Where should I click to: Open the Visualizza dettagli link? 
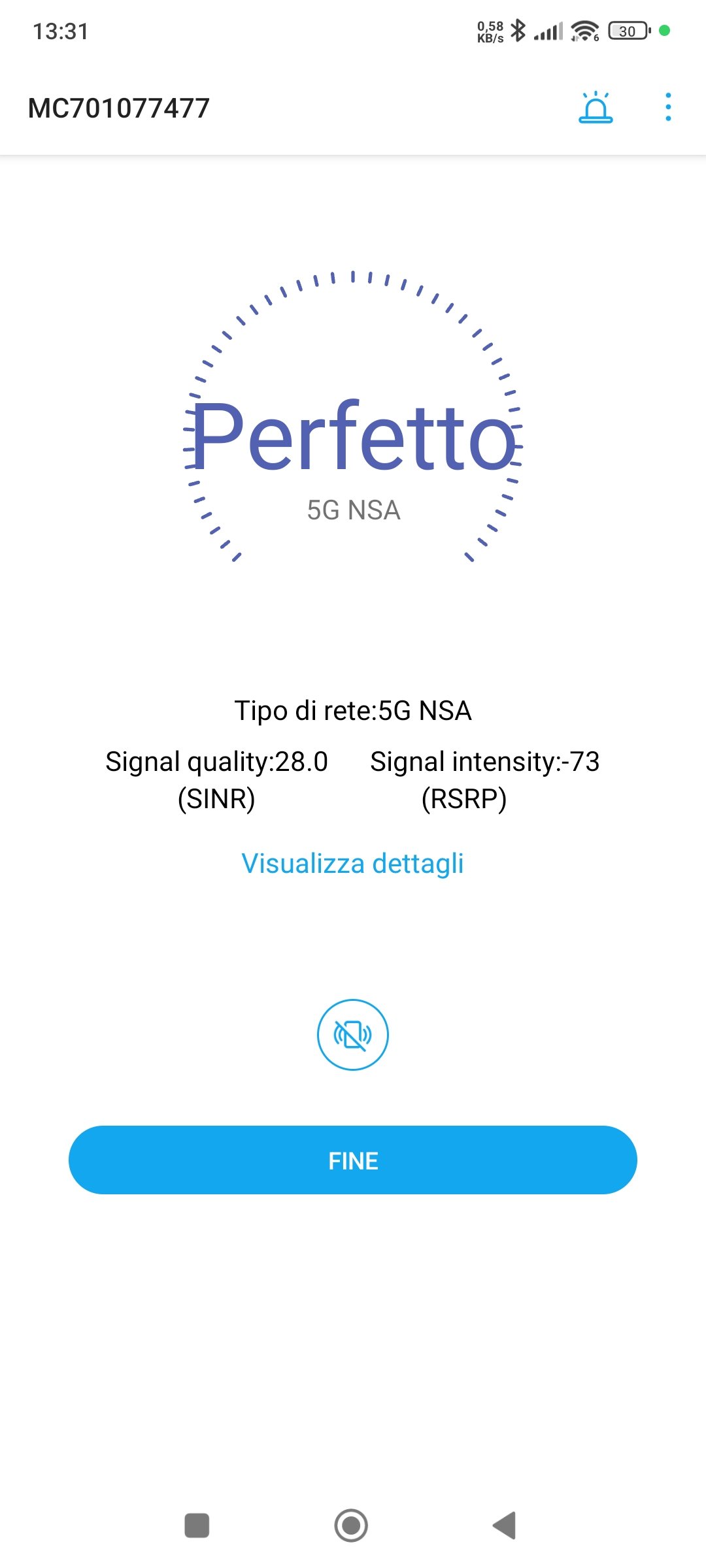[352, 863]
